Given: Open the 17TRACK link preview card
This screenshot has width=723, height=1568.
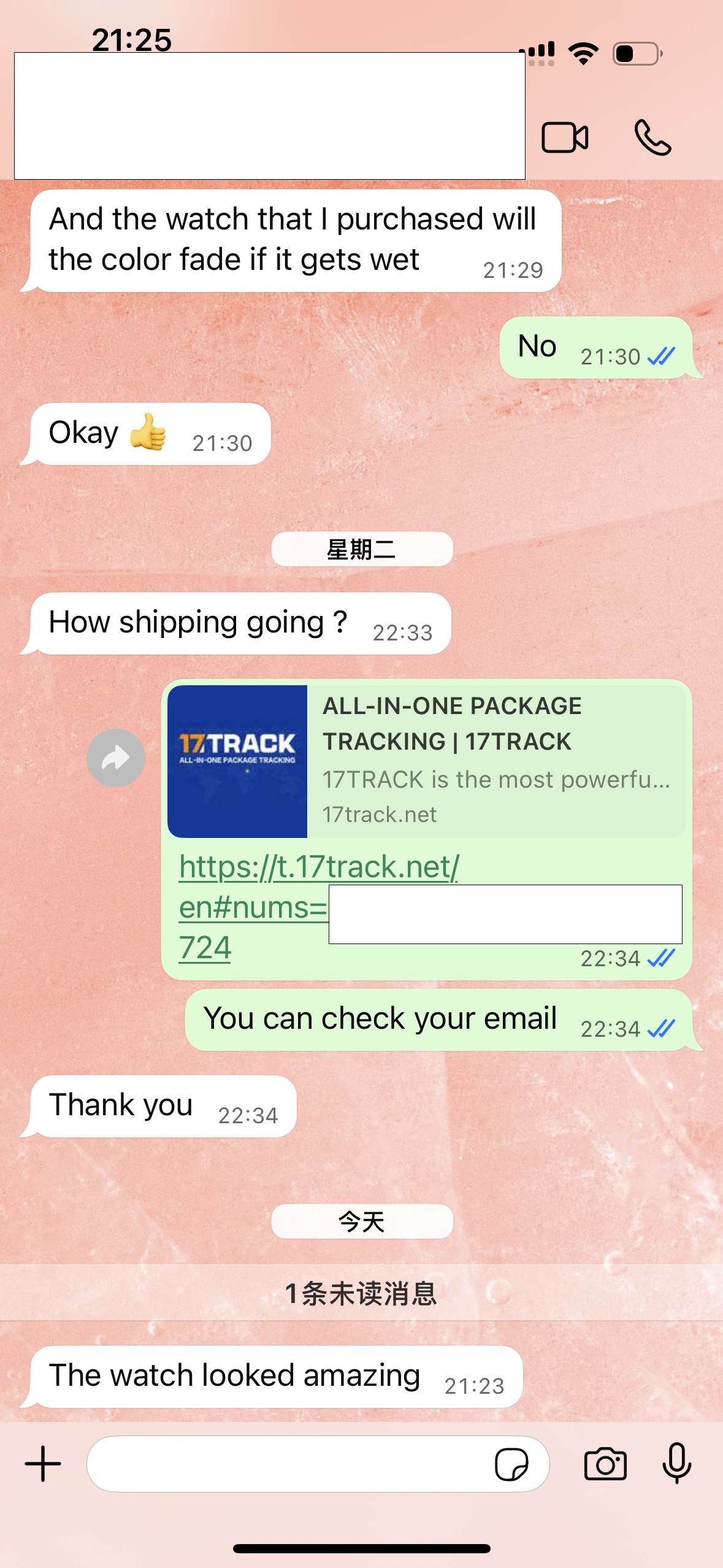Looking at the screenshot, I should 426,761.
